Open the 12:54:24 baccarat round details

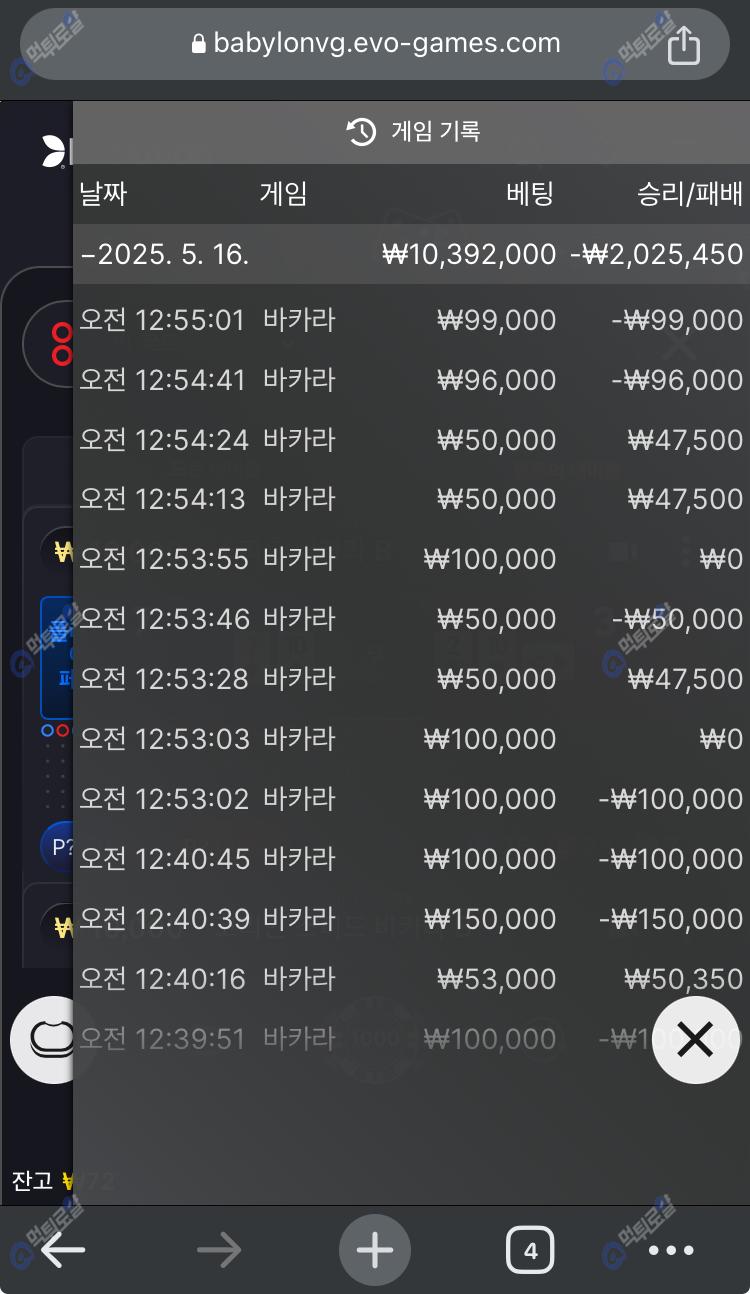click(x=410, y=440)
